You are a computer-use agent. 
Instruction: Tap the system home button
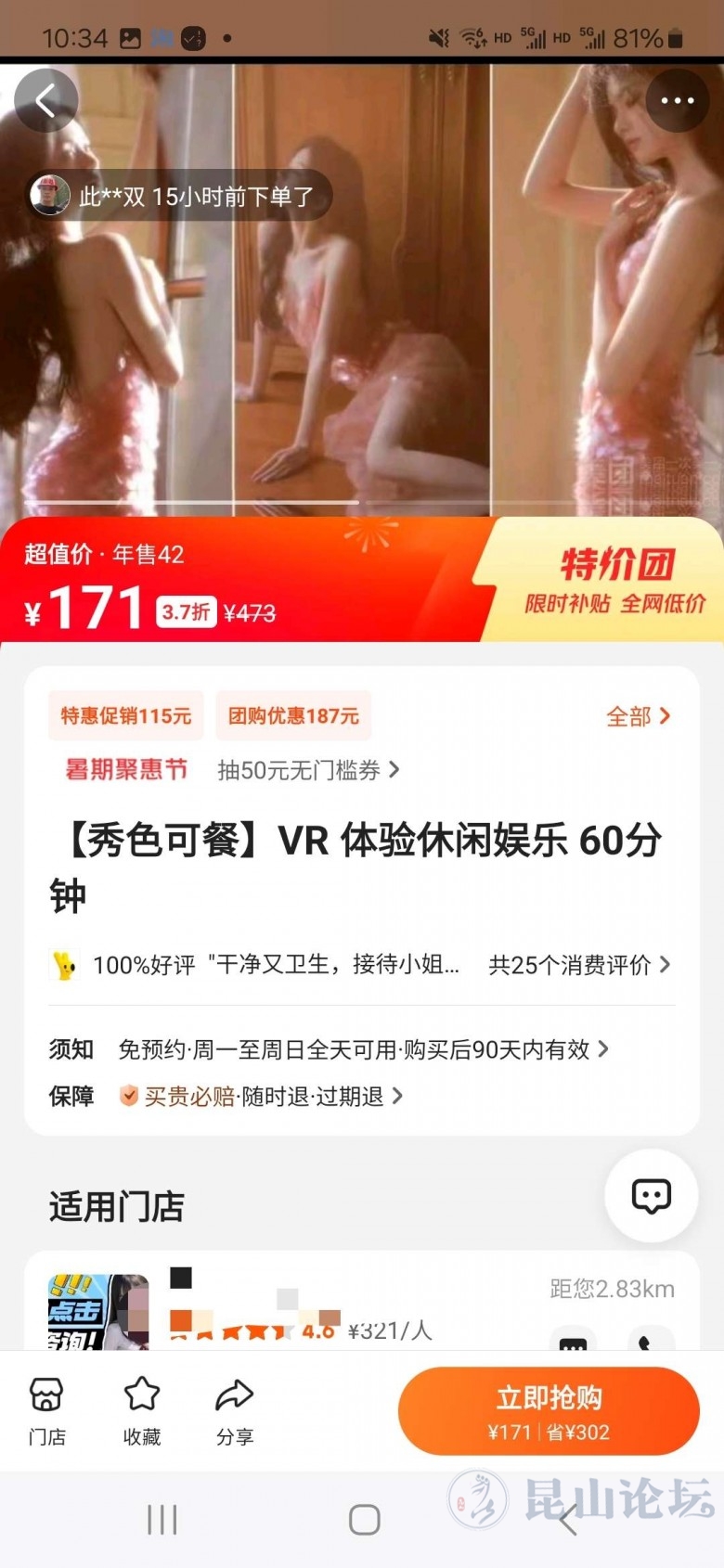pos(364,1520)
